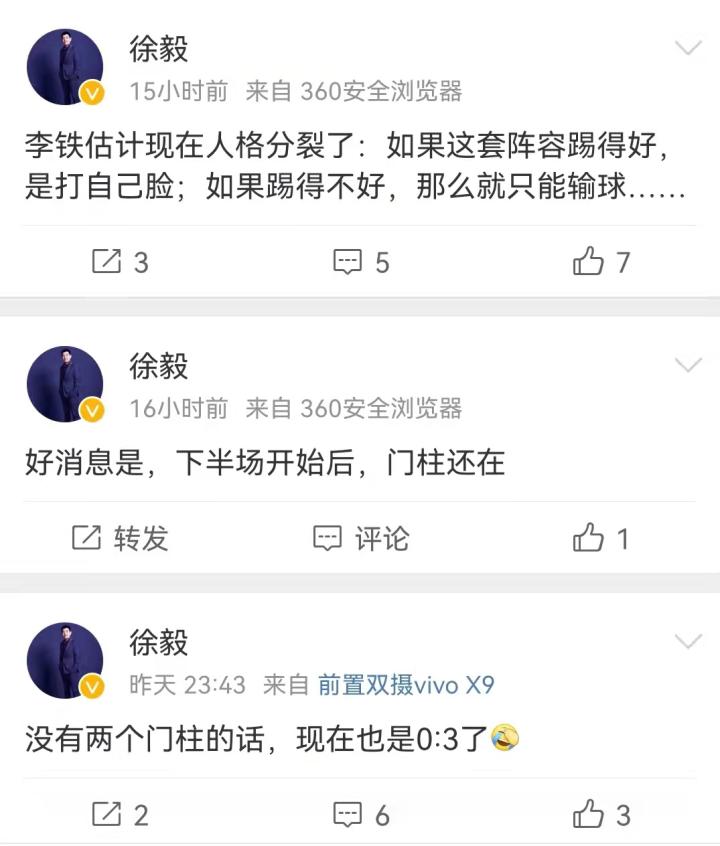The image size is (720, 846).
Task: Expand options chevron on the 16小时前 post
Action: pyautogui.click(x=689, y=364)
